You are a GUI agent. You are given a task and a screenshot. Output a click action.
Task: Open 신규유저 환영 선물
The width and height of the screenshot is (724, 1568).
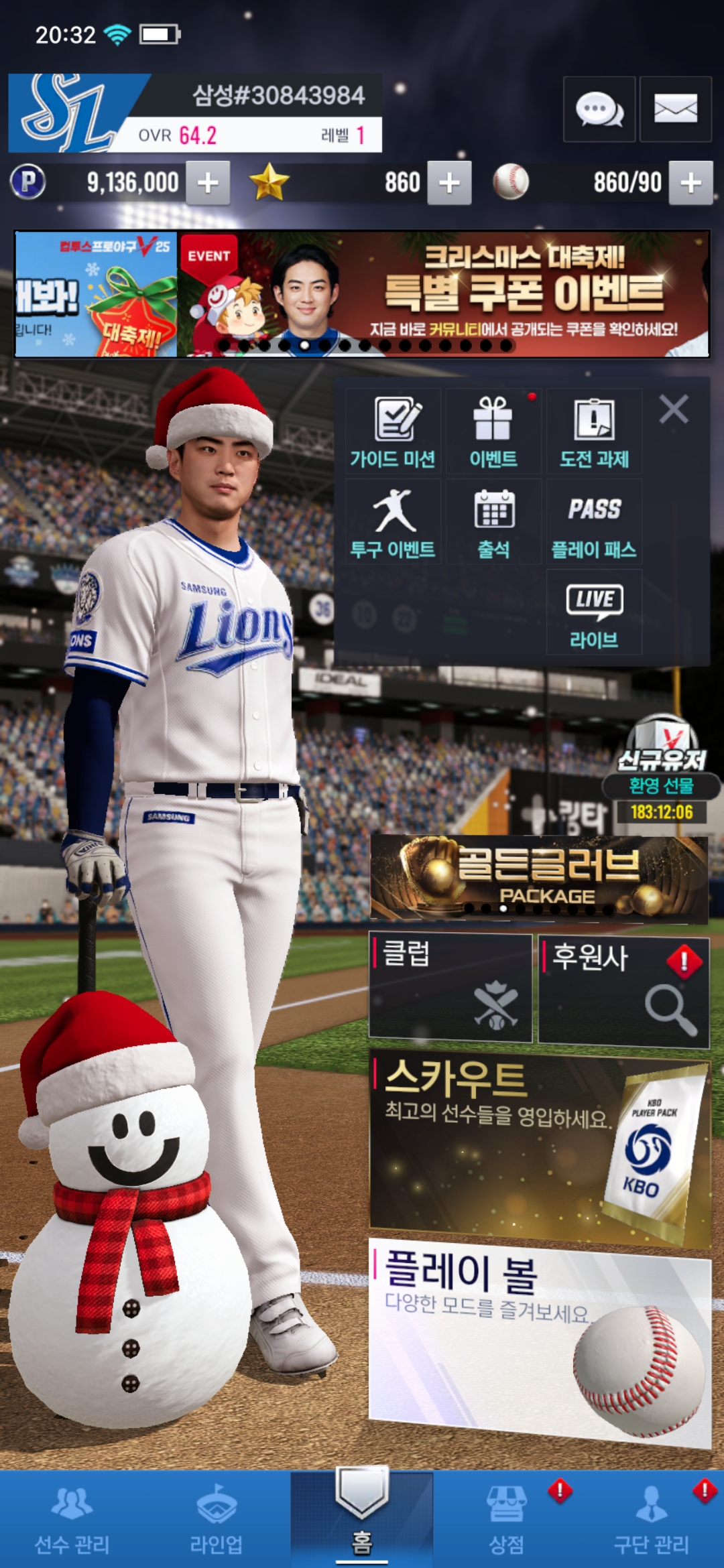pos(662,771)
